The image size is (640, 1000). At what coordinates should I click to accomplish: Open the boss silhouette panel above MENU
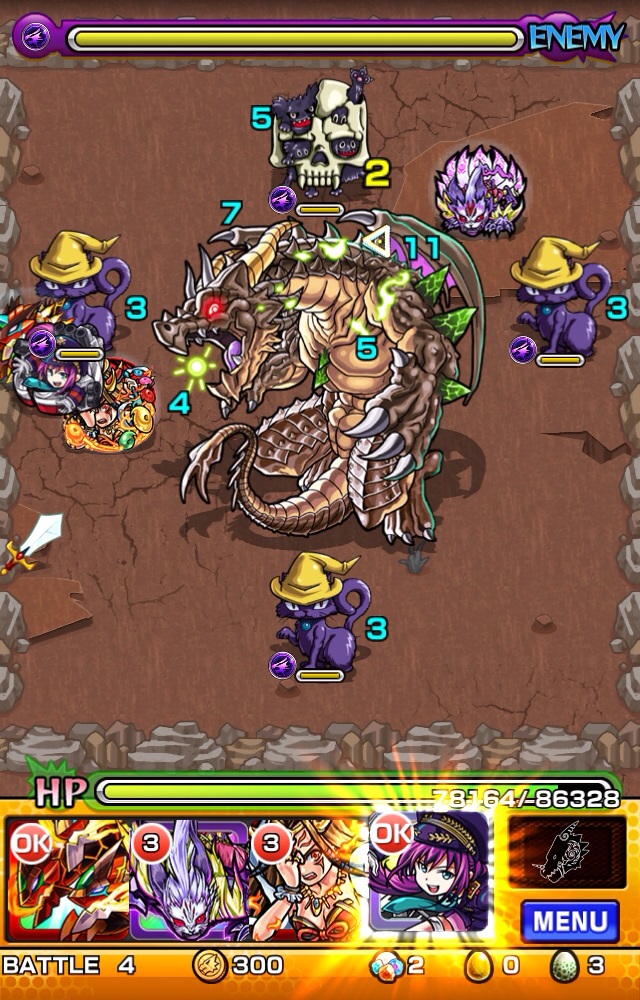567,851
